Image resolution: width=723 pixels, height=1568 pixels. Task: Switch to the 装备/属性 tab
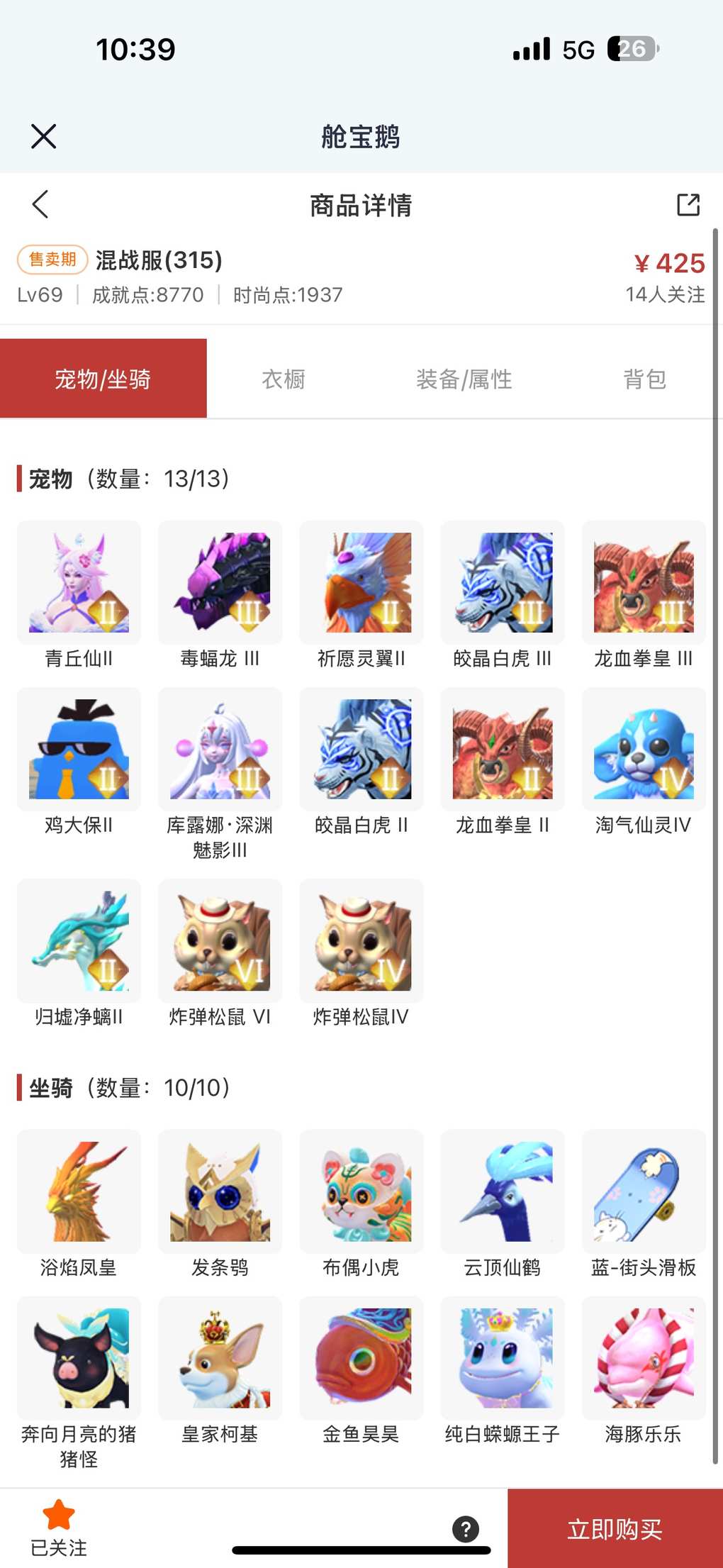click(464, 379)
